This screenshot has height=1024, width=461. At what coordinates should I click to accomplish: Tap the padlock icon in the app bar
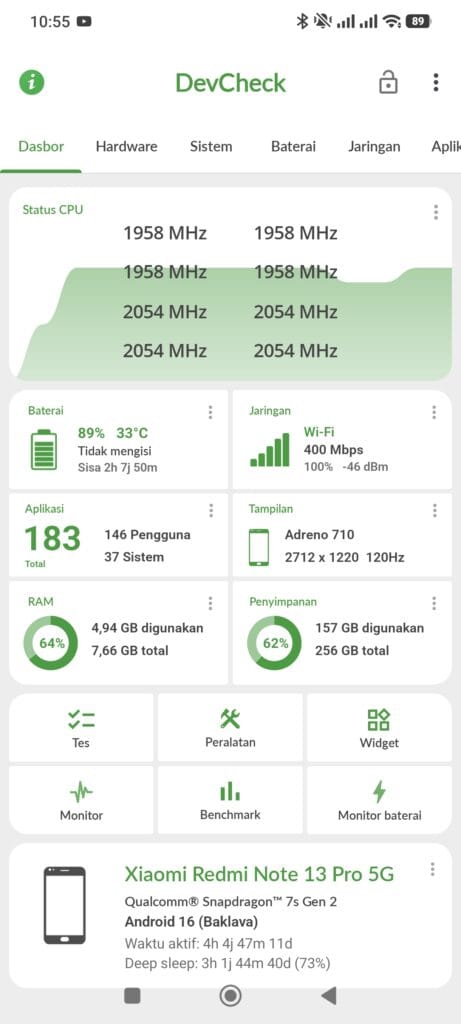tap(388, 82)
